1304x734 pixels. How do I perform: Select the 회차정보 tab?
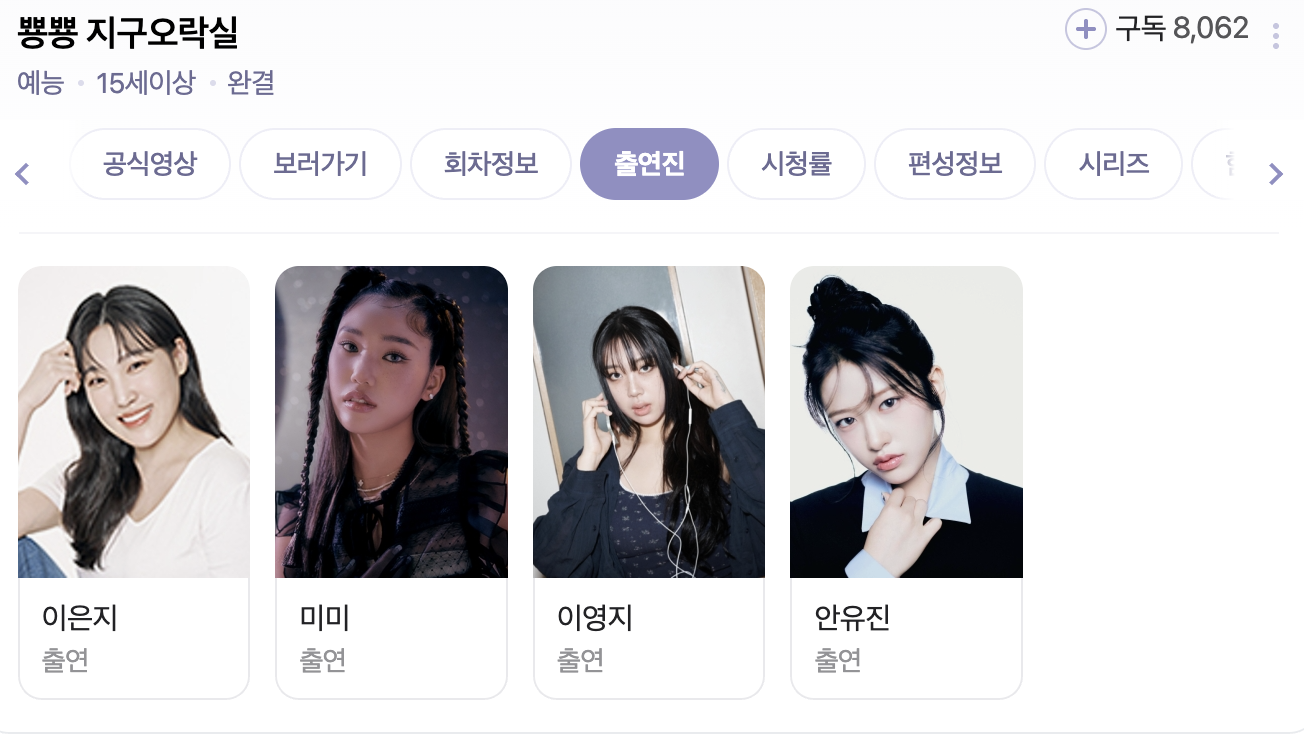tap(491, 164)
